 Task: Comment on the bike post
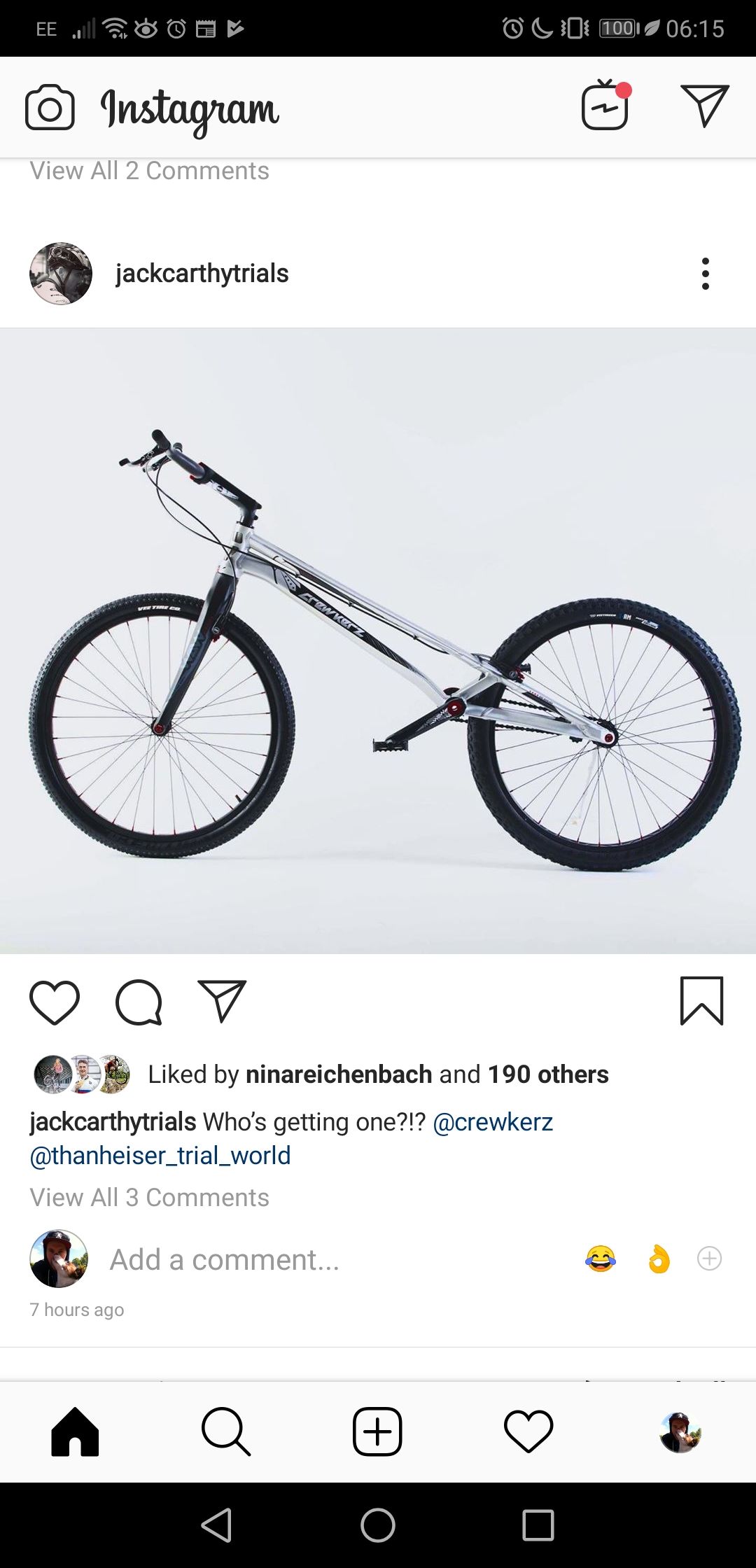(139, 1002)
